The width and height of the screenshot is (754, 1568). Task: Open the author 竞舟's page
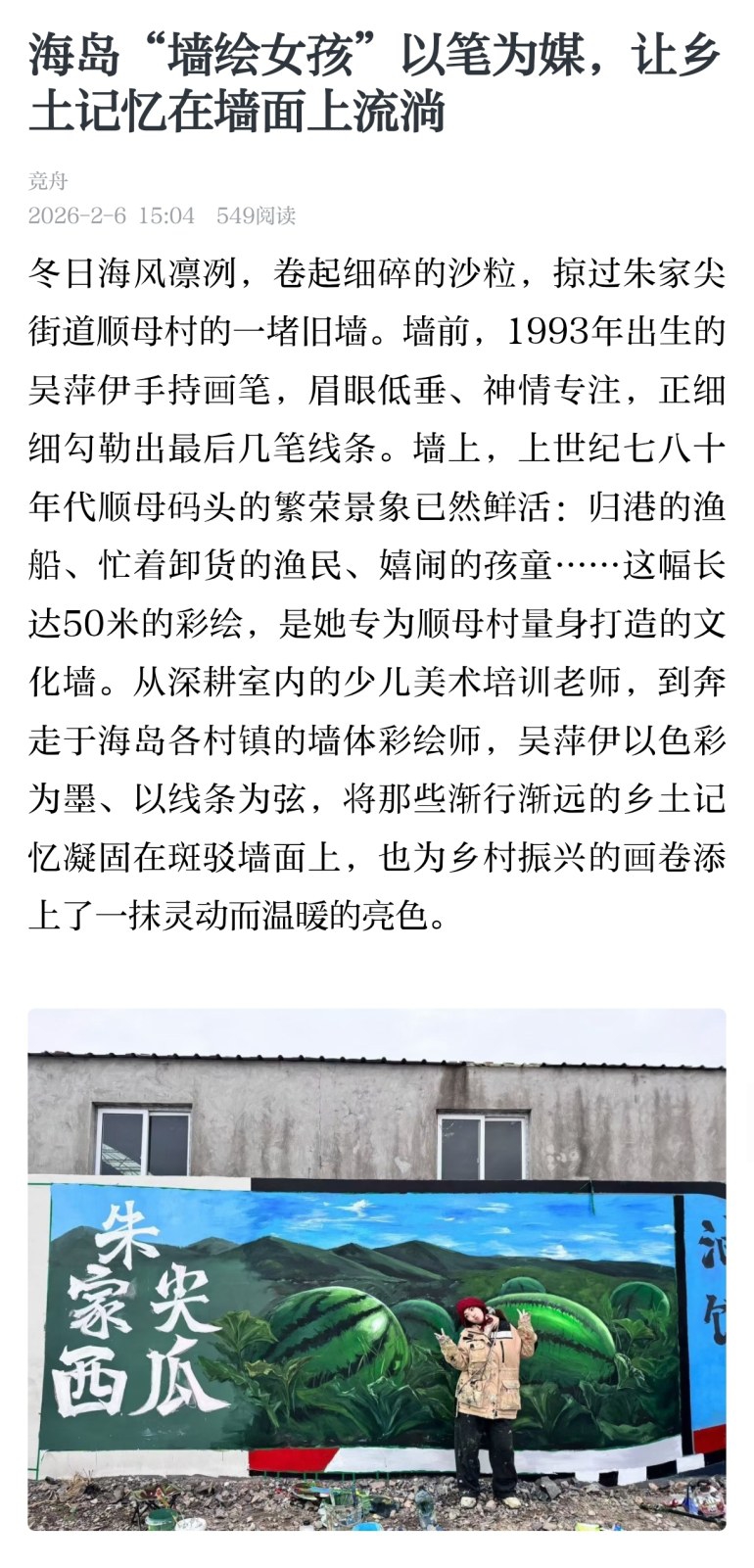point(48,180)
